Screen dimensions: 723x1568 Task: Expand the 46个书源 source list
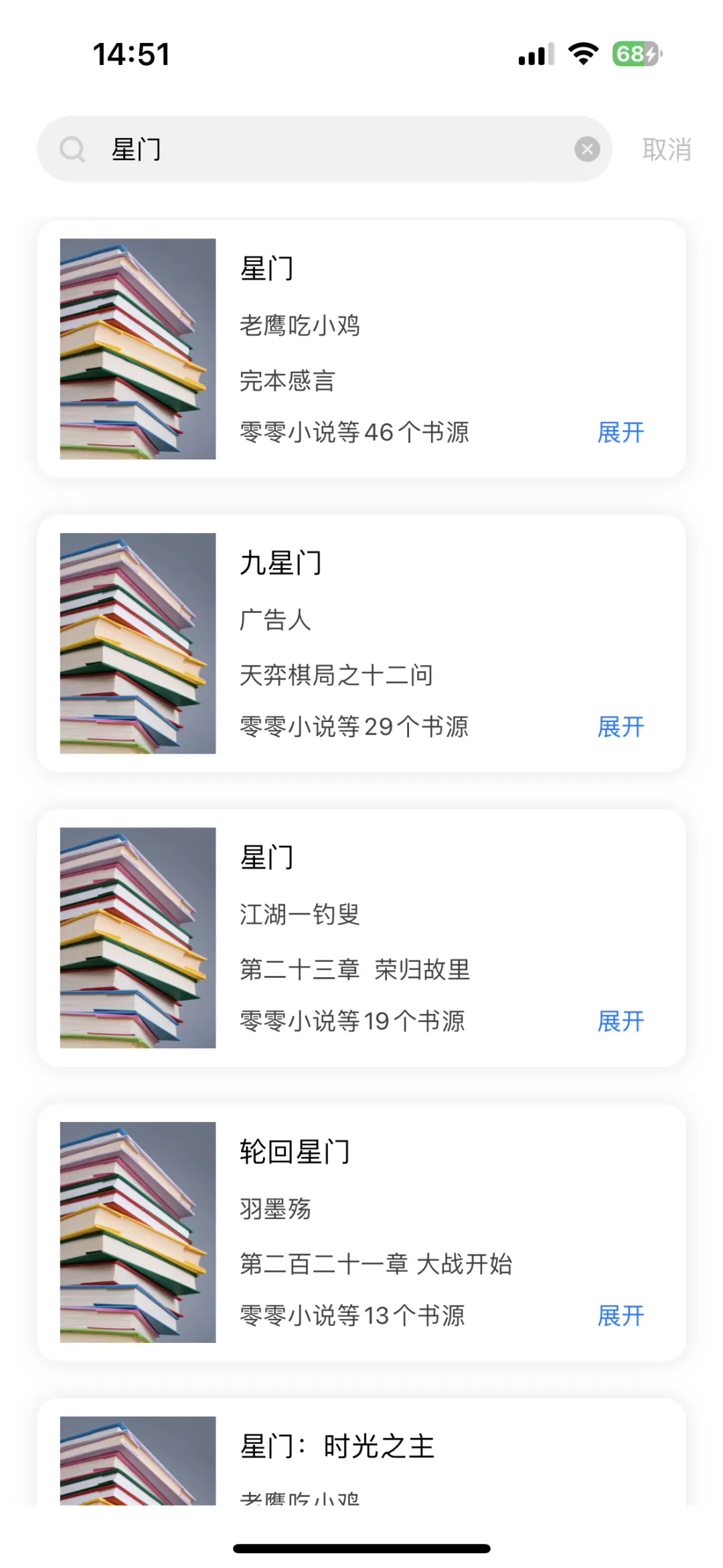tap(621, 433)
